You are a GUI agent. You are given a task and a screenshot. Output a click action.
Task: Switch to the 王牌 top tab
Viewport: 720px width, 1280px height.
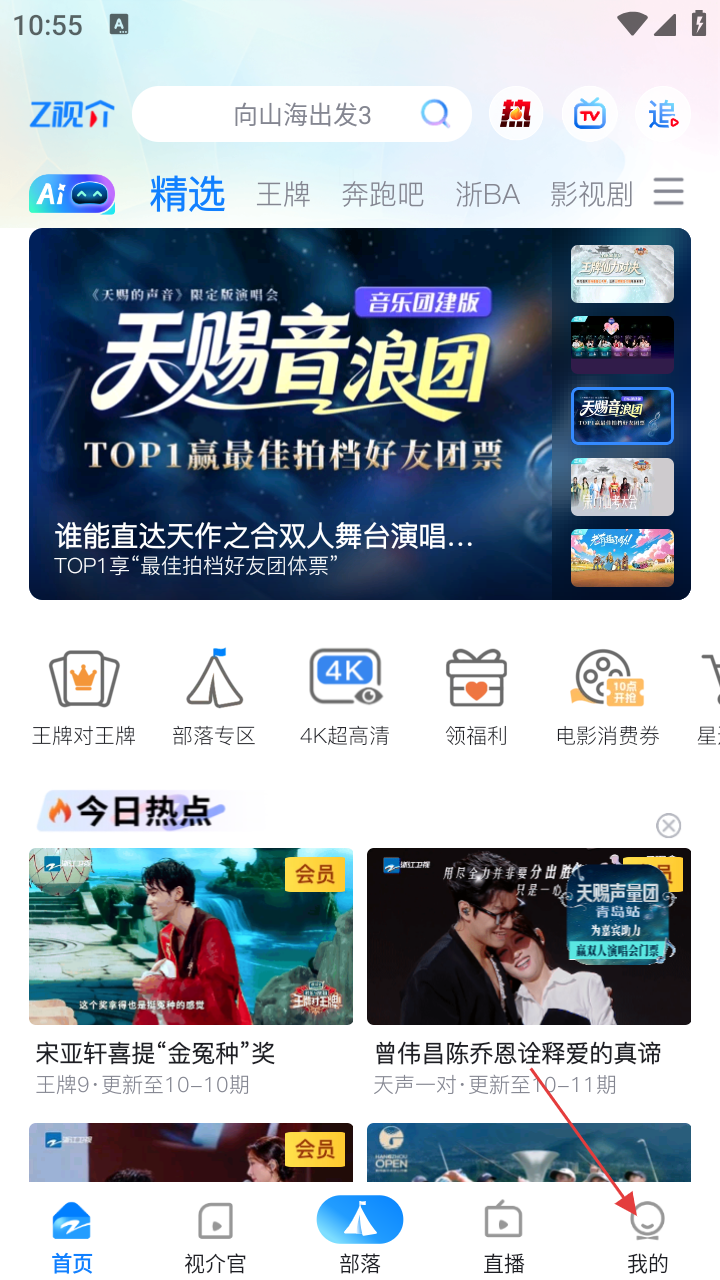coord(283,194)
